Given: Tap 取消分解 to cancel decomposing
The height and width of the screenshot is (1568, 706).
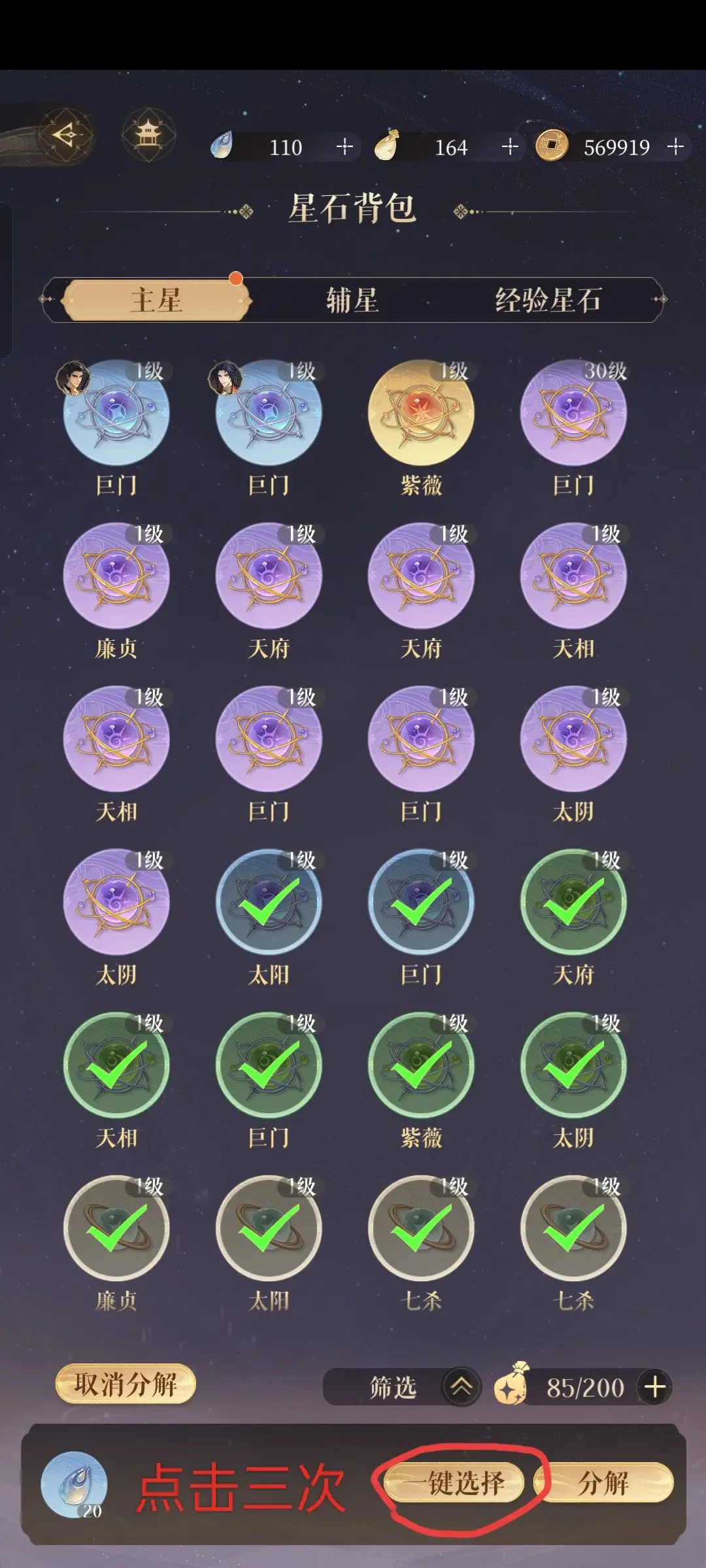Looking at the screenshot, I should 126,1384.
